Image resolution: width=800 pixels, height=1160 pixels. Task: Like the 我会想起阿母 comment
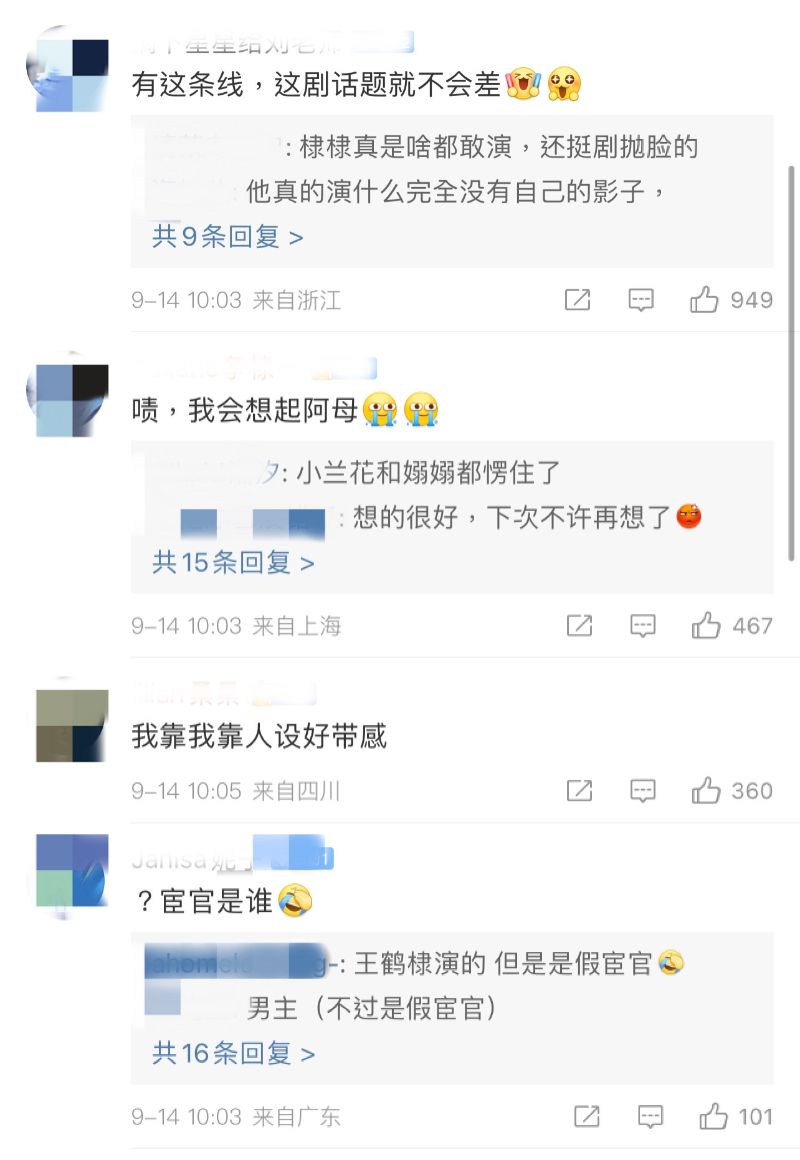click(706, 626)
